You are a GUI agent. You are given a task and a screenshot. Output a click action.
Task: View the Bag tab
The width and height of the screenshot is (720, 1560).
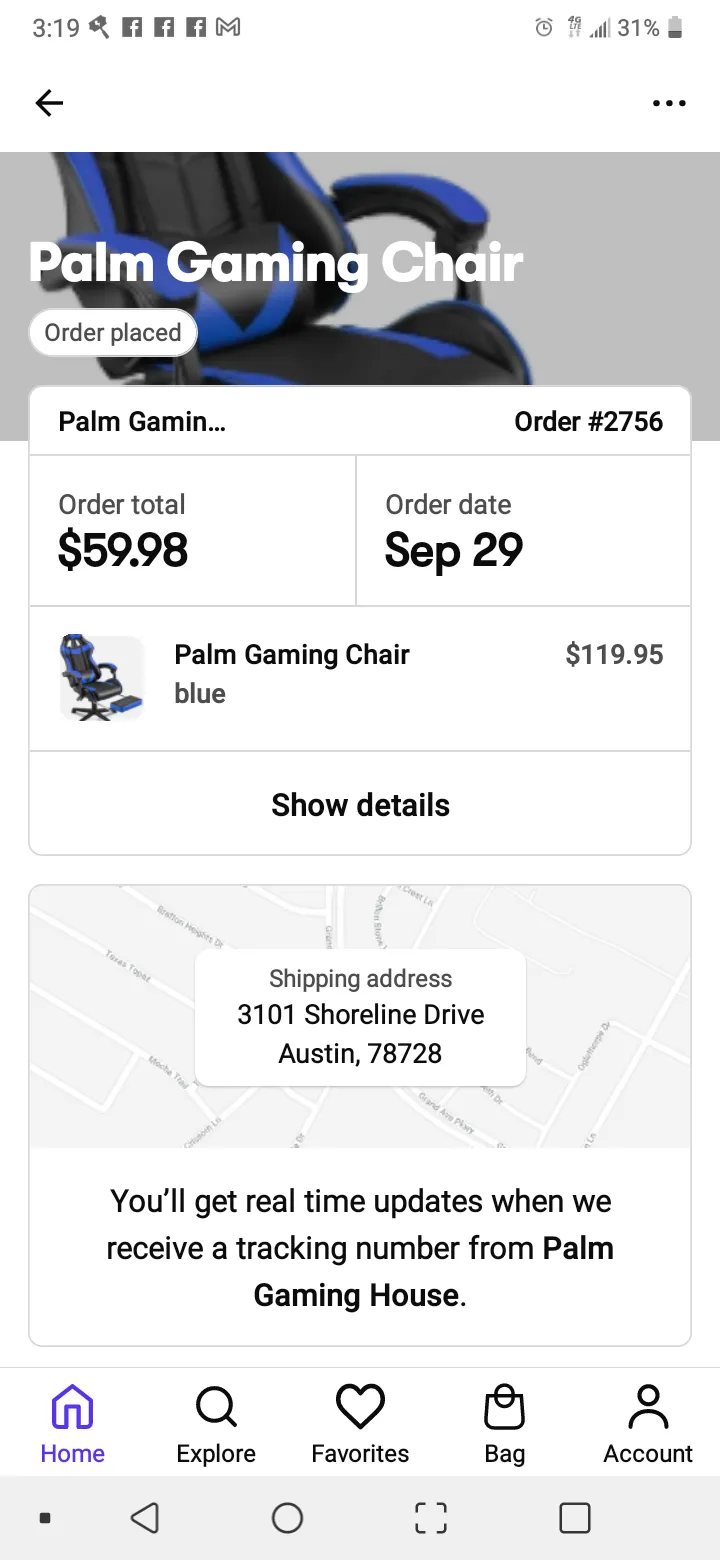point(504,1424)
